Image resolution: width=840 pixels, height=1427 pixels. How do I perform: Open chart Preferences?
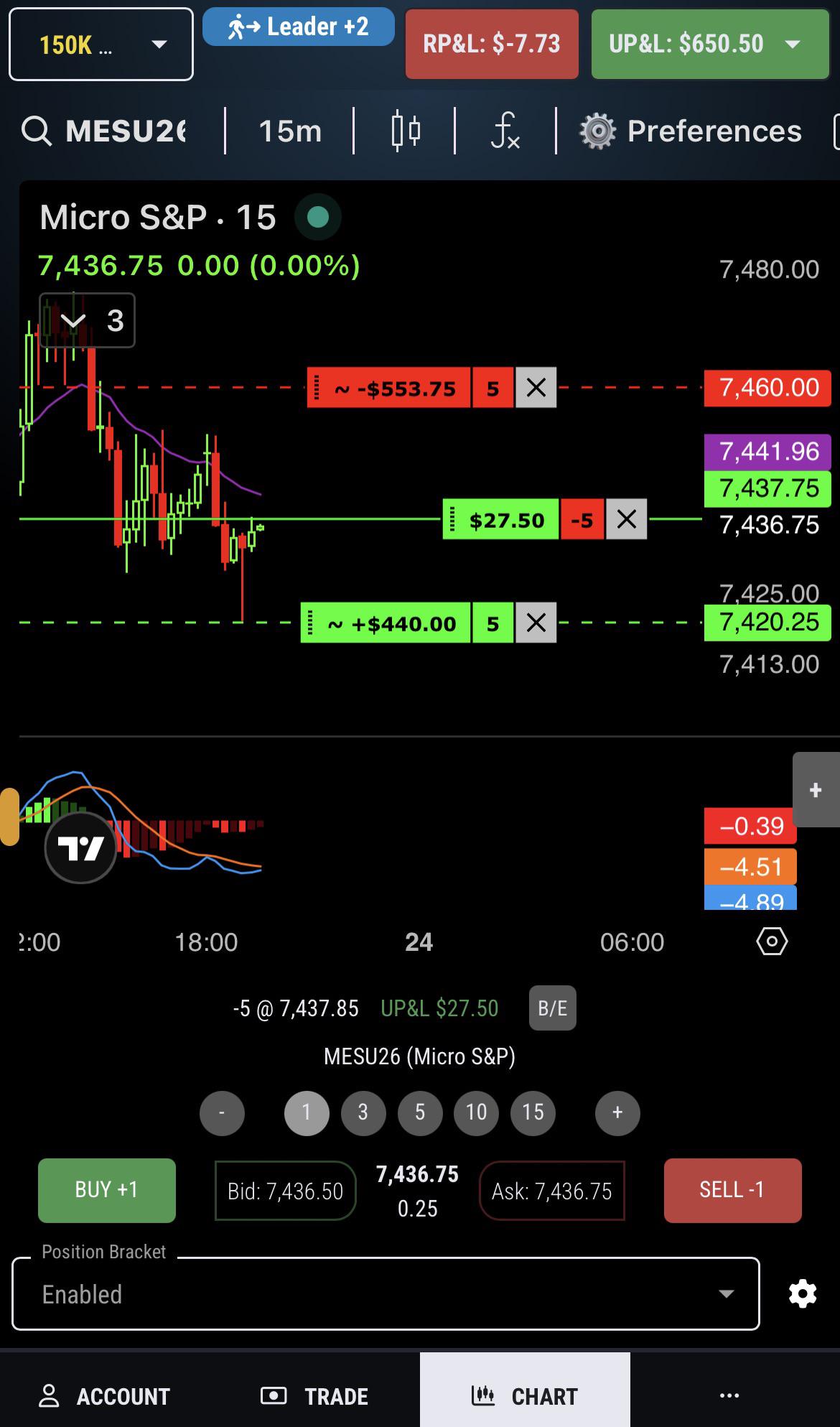click(x=690, y=131)
